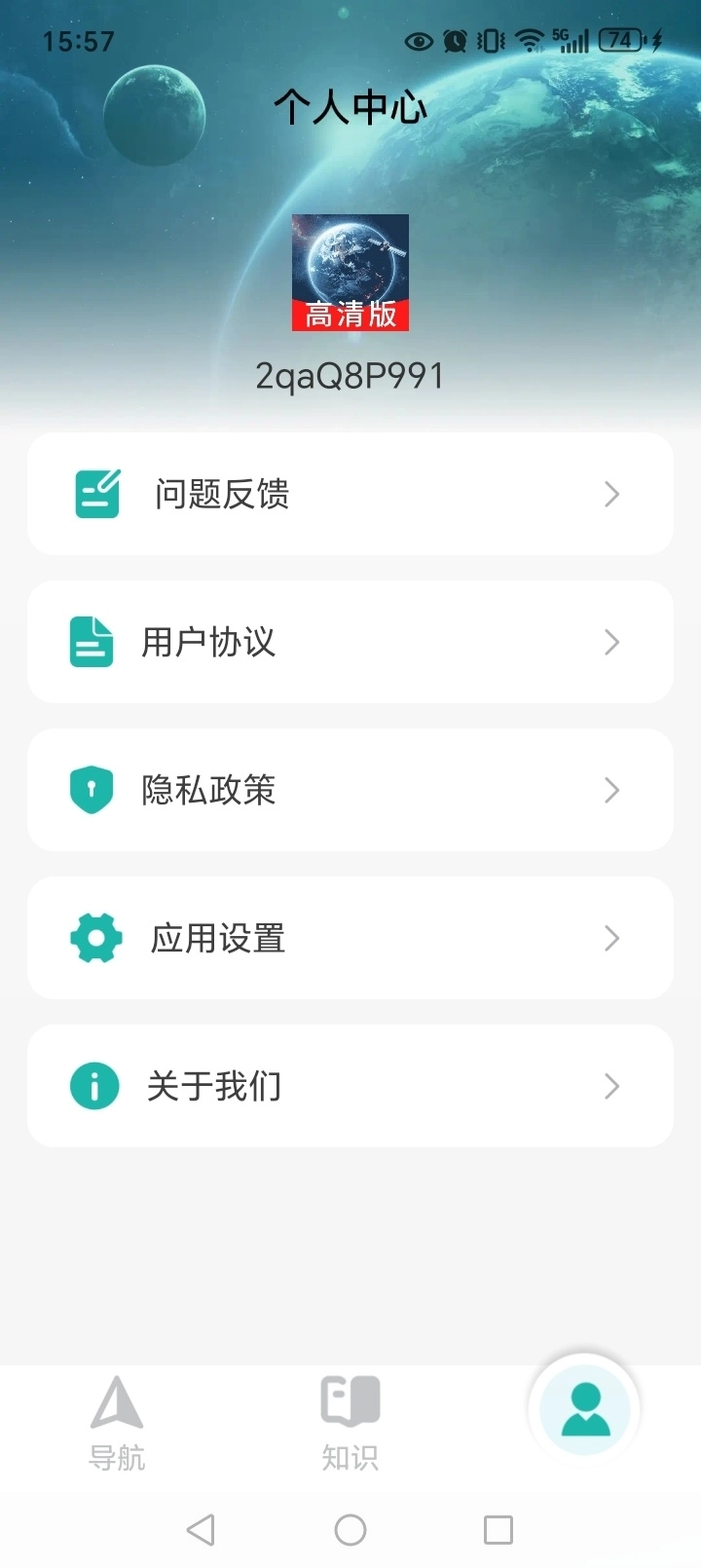Select the 问题反馈 pencil icon

click(x=94, y=493)
